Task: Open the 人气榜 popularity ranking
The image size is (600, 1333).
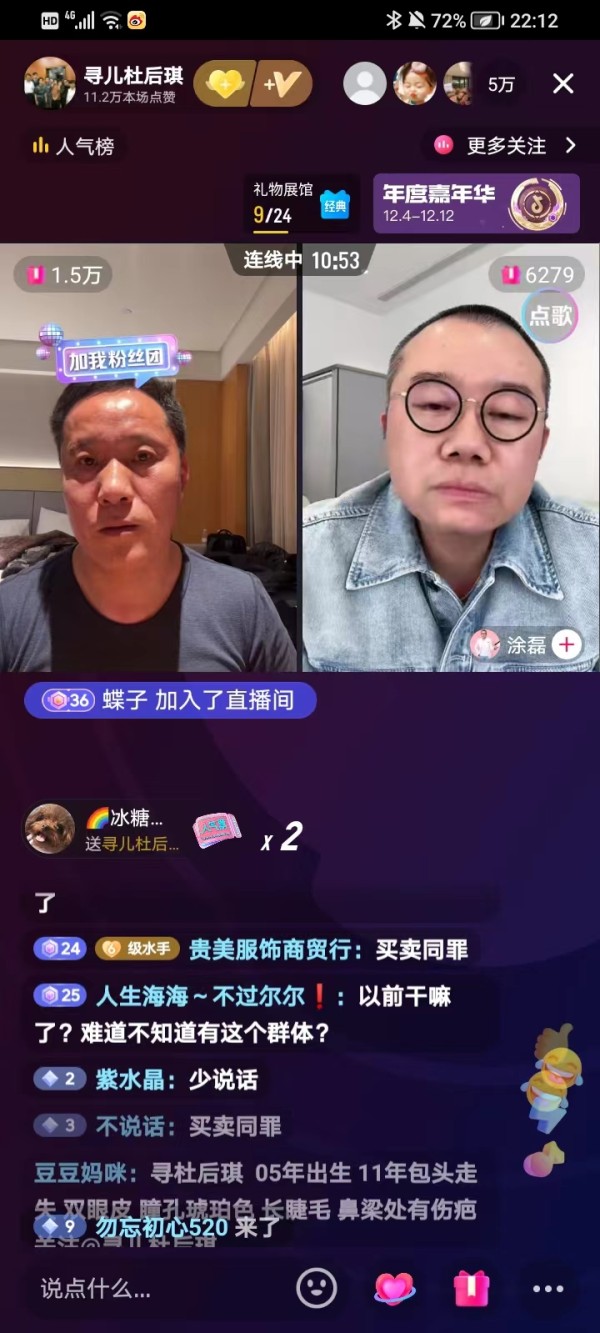Action: click(73, 146)
